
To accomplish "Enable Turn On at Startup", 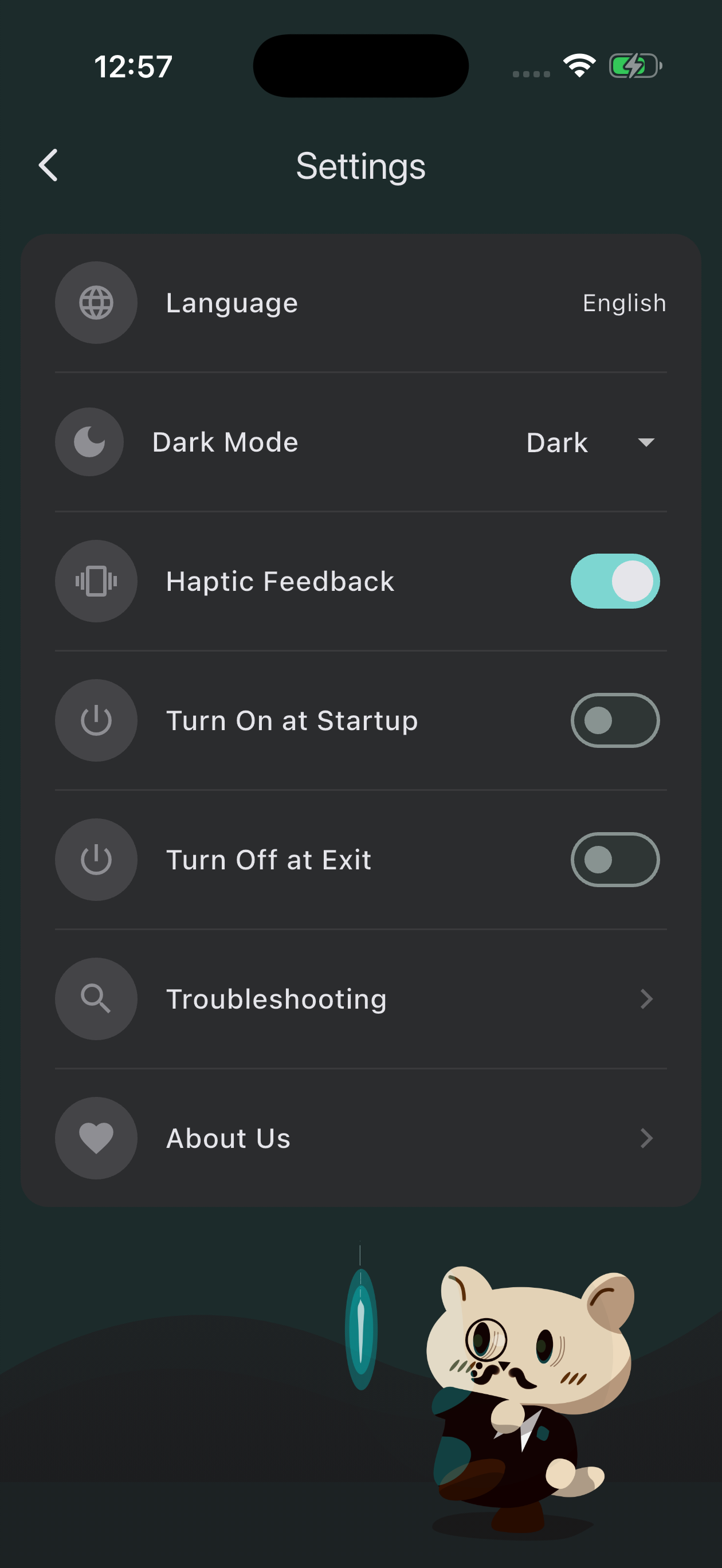I will pyautogui.click(x=615, y=720).
